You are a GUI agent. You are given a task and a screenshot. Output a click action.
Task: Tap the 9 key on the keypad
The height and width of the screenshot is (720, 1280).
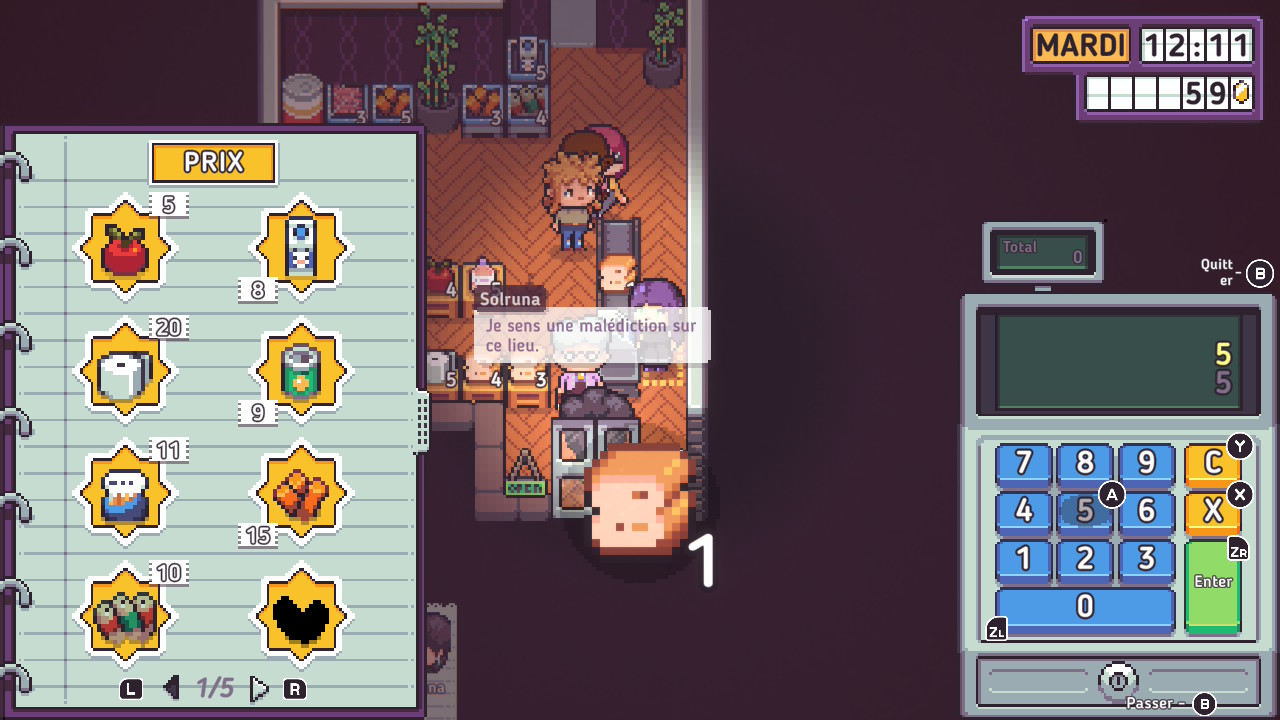1146,463
